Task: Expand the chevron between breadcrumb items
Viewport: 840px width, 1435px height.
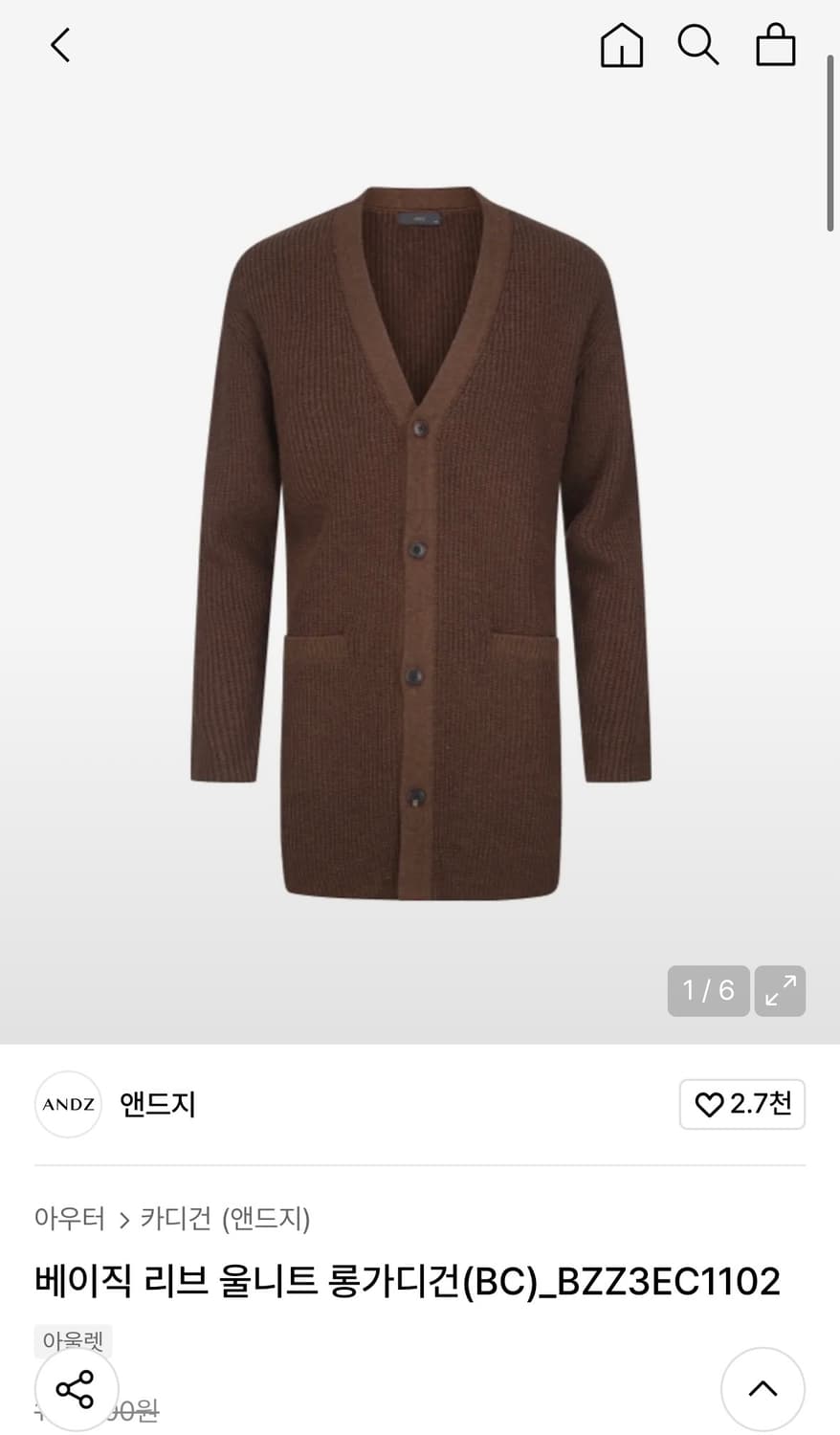Action: click(125, 1221)
